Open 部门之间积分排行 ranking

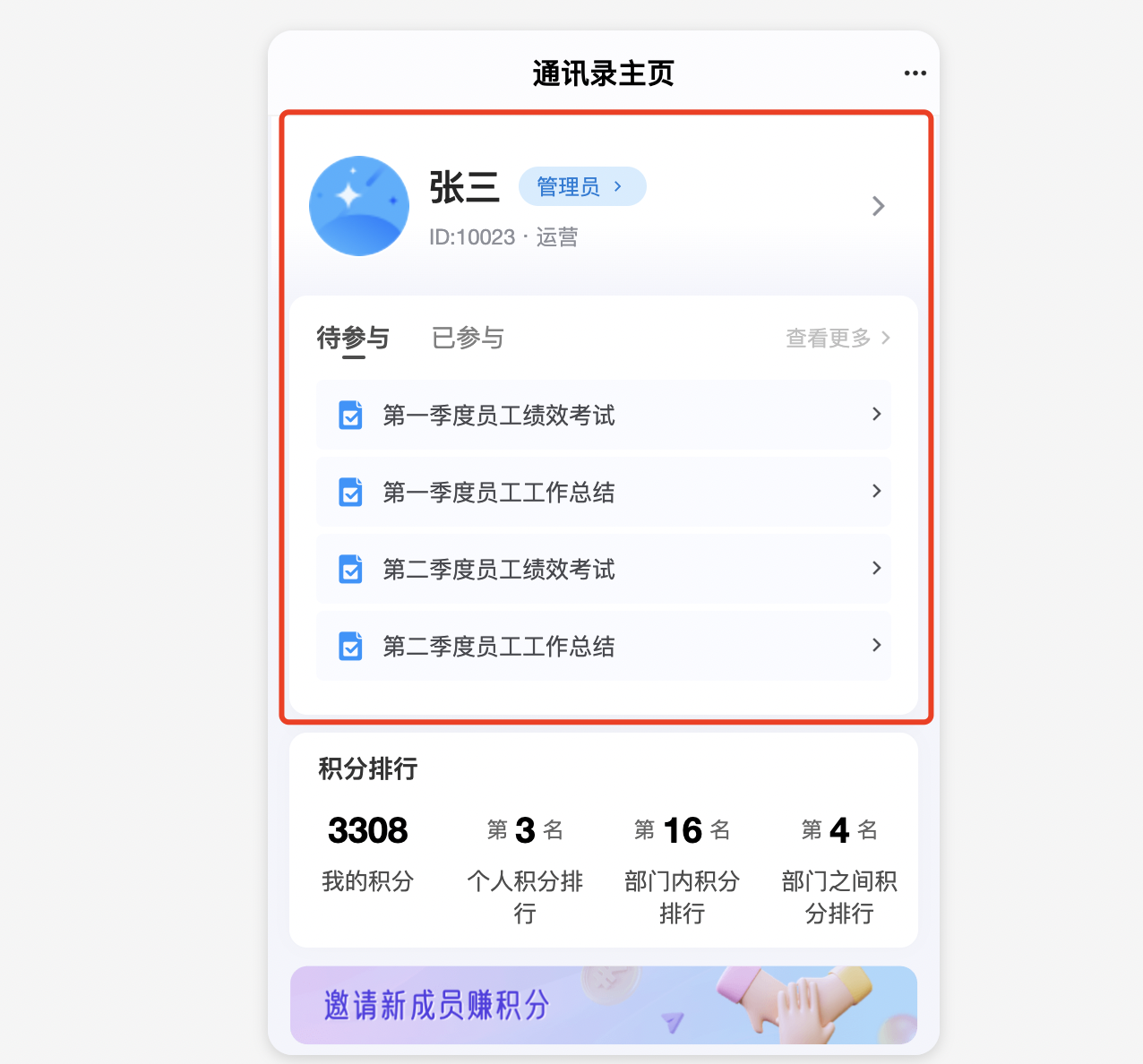point(839,867)
